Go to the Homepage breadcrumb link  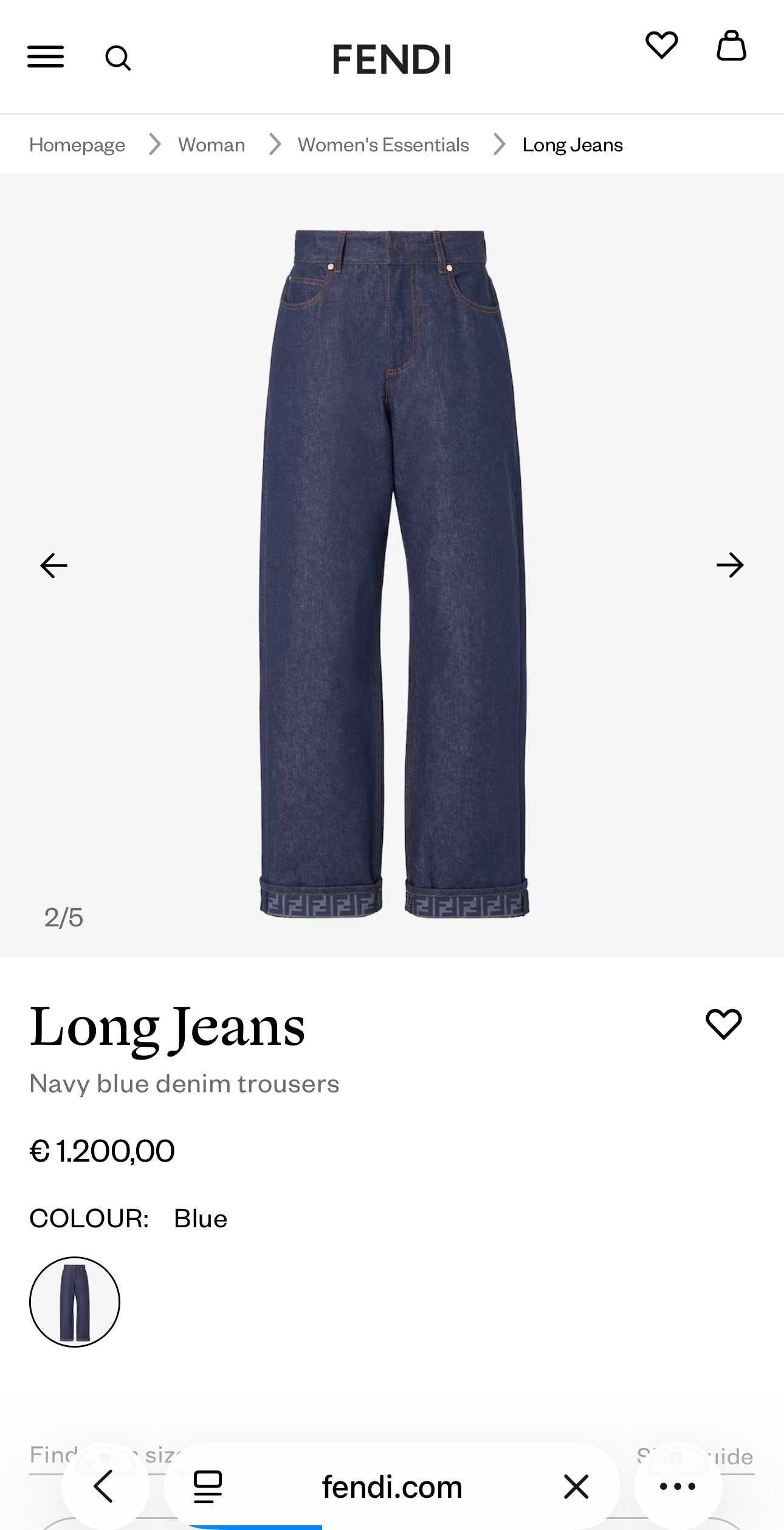(x=78, y=145)
